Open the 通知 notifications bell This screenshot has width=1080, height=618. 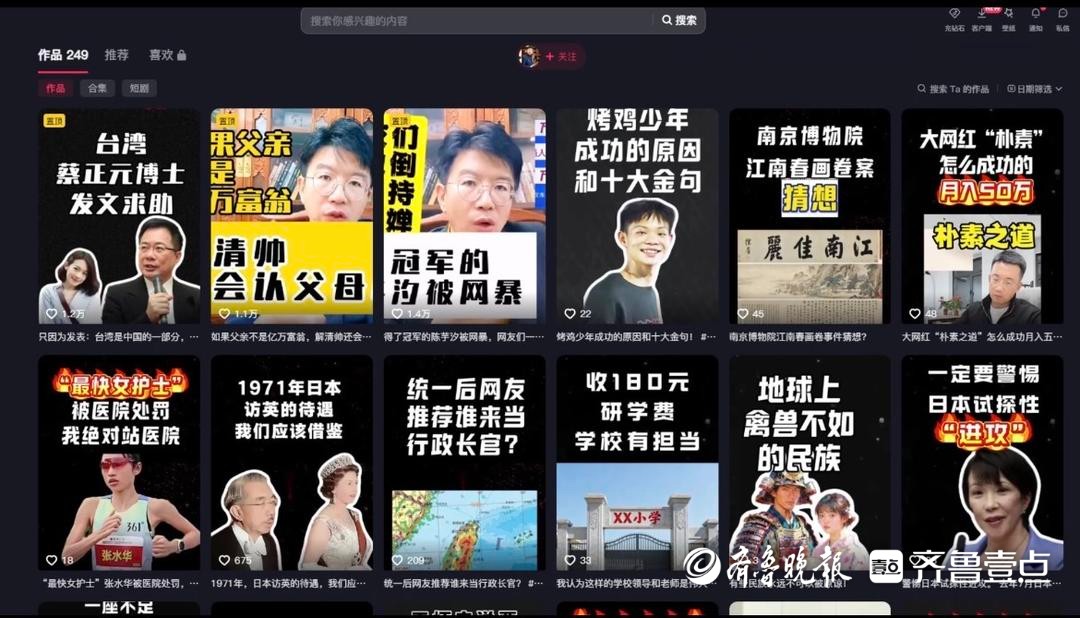tap(1035, 18)
